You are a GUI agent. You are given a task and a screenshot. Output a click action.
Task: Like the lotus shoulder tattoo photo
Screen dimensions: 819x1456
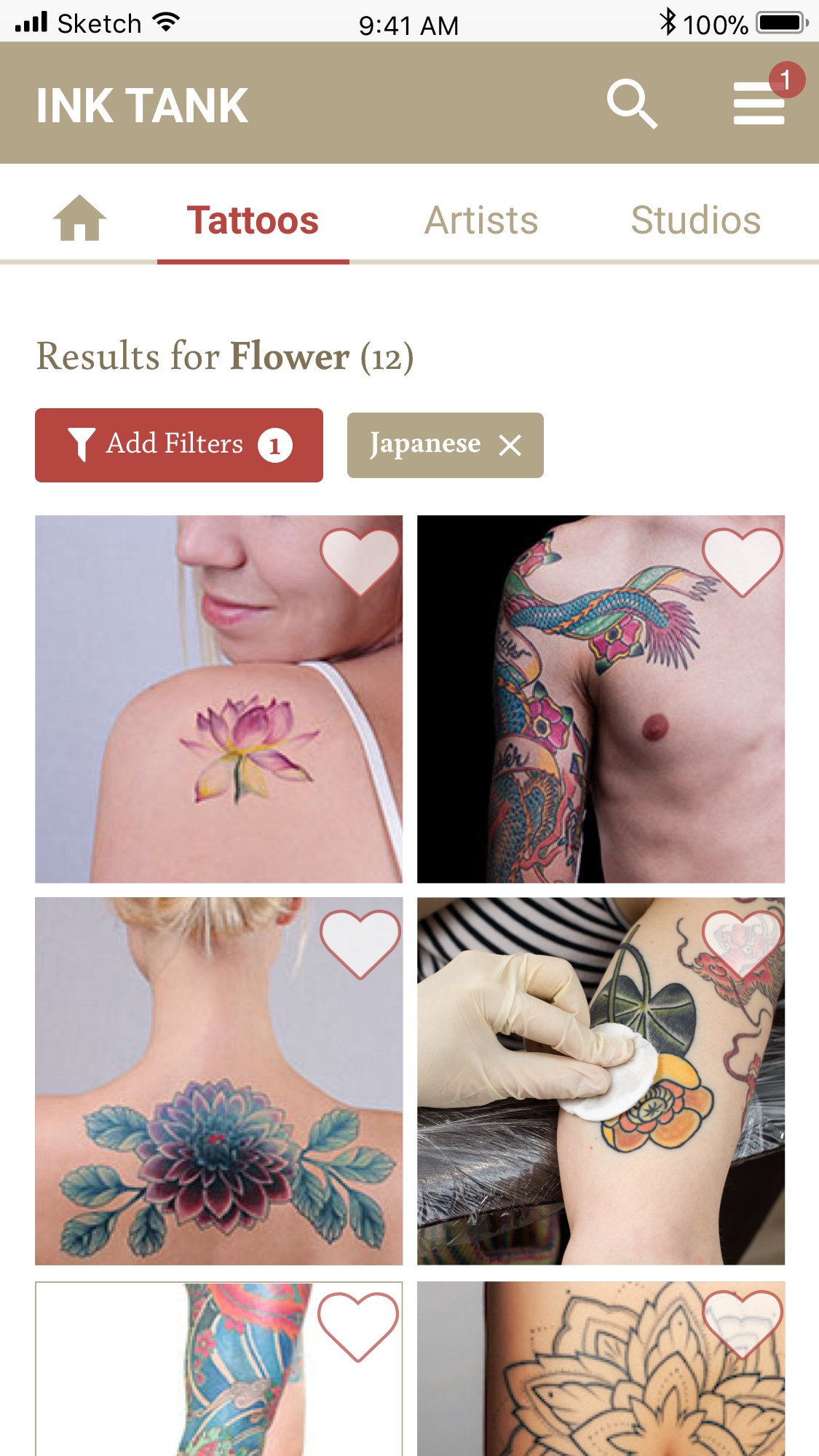click(x=360, y=561)
